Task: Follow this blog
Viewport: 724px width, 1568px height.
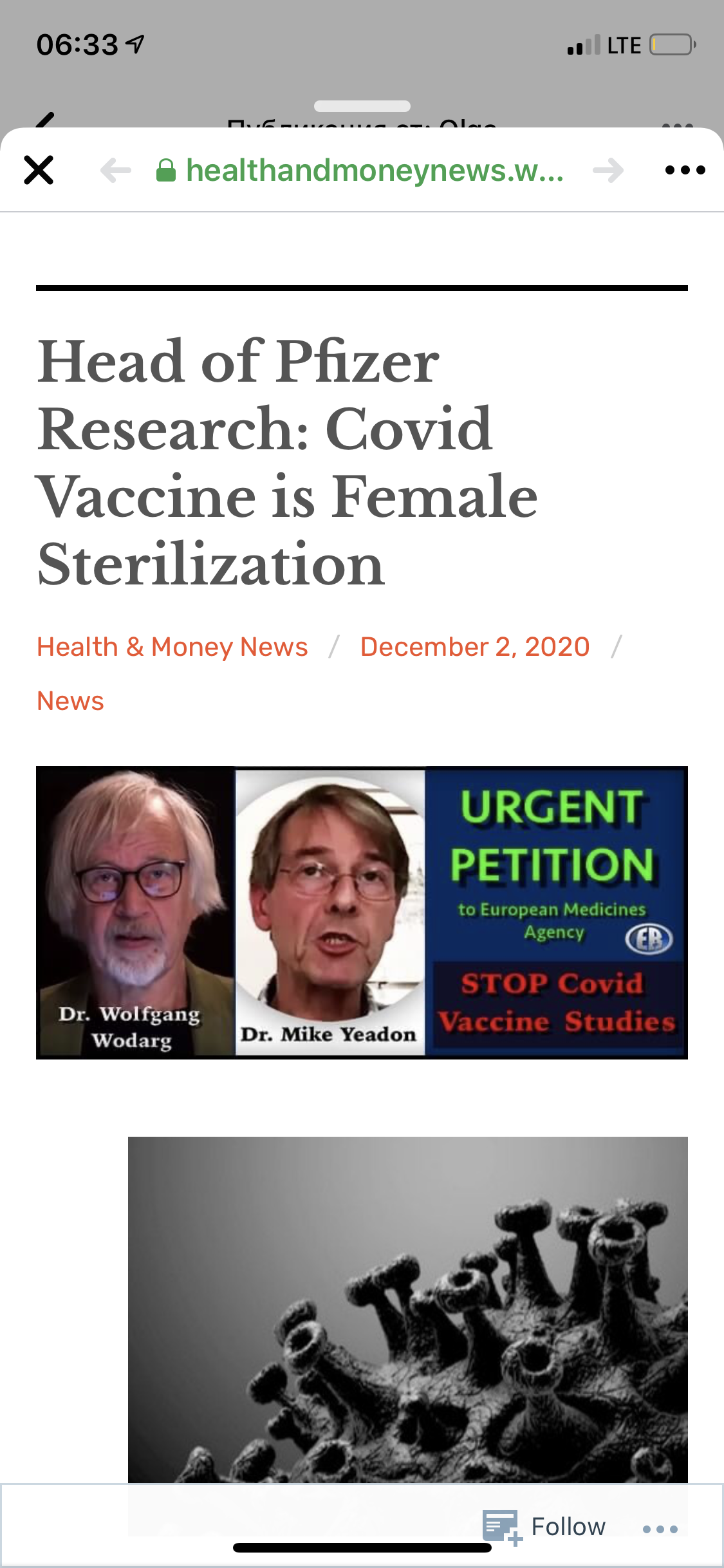Action: pos(546,1527)
